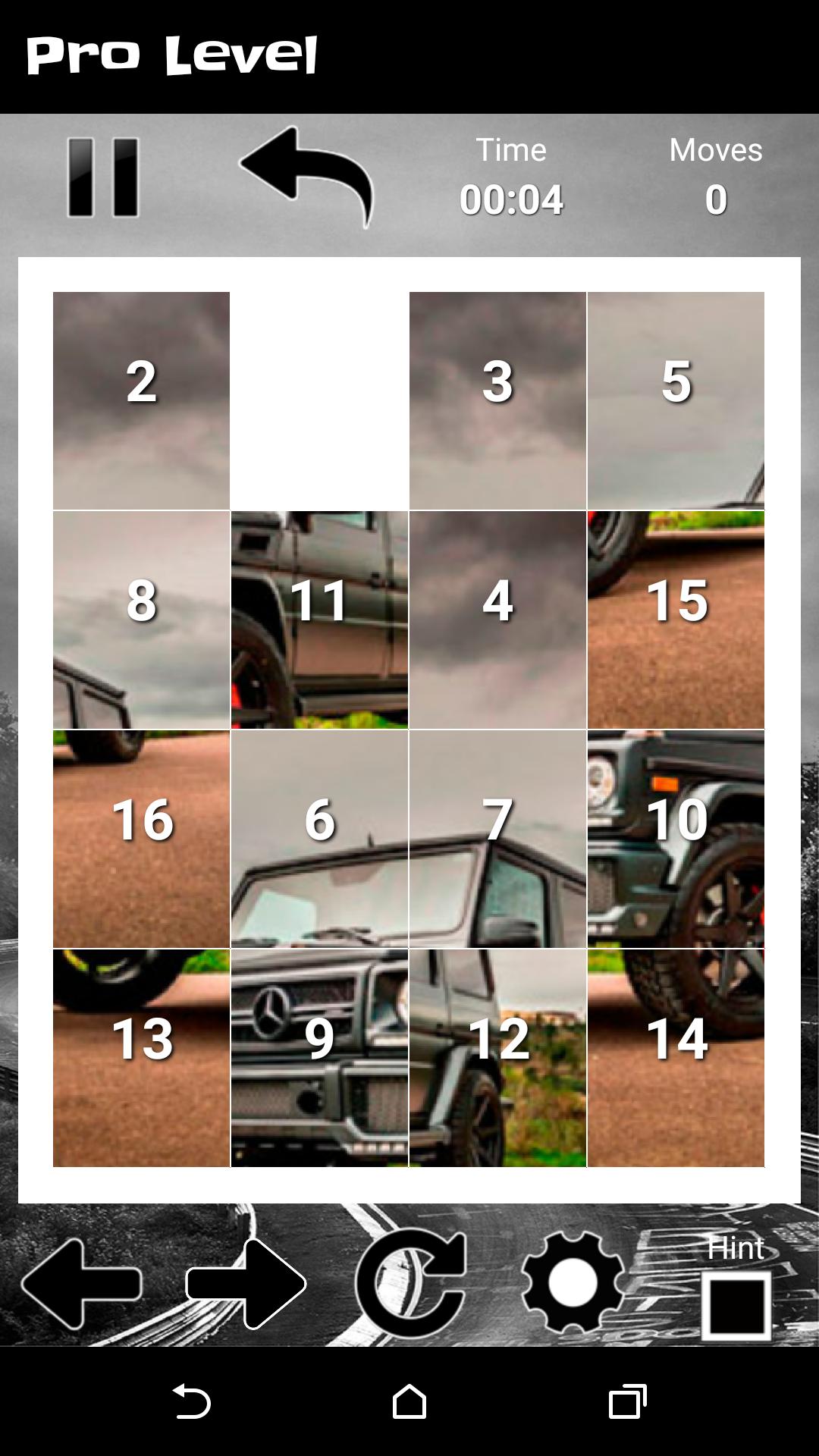819x1456 pixels.
Task: Tap tile number 5
Action: click(676, 400)
